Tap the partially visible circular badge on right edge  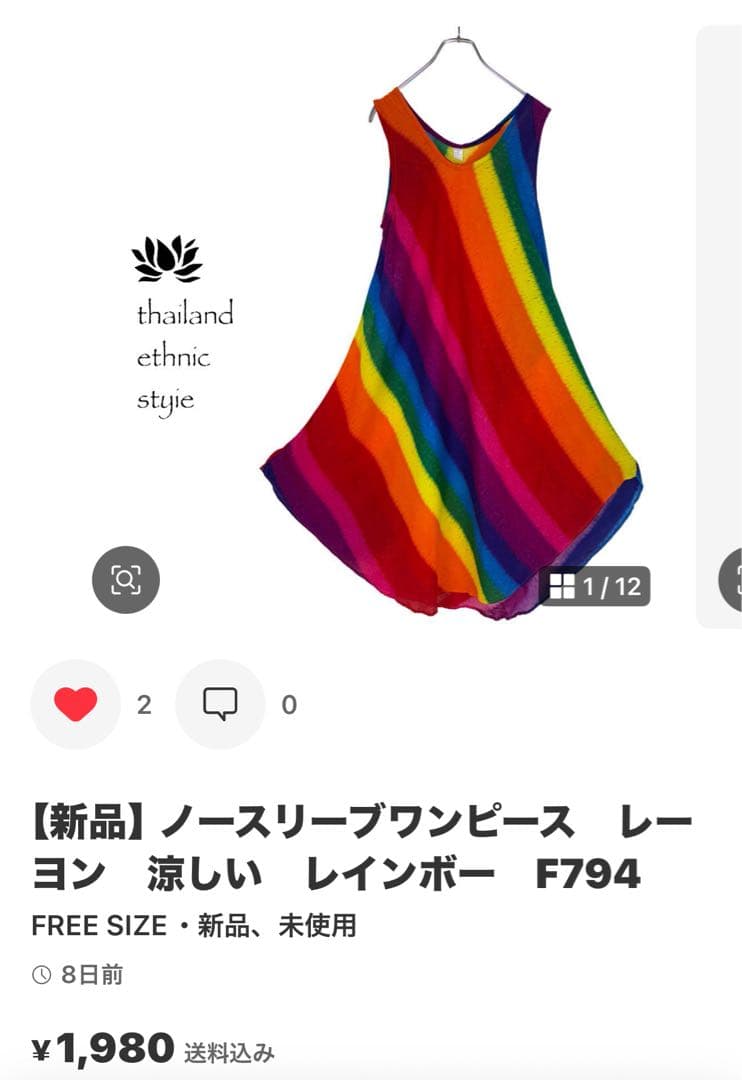[734, 578]
